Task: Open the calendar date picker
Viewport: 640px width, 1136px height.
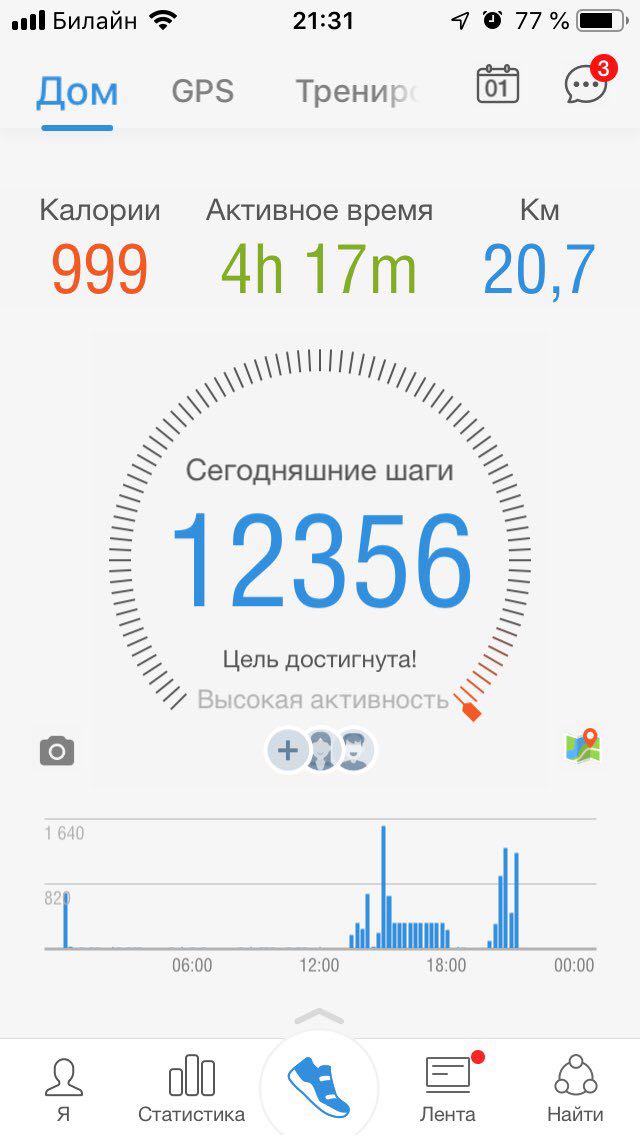Action: [x=497, y=86]
